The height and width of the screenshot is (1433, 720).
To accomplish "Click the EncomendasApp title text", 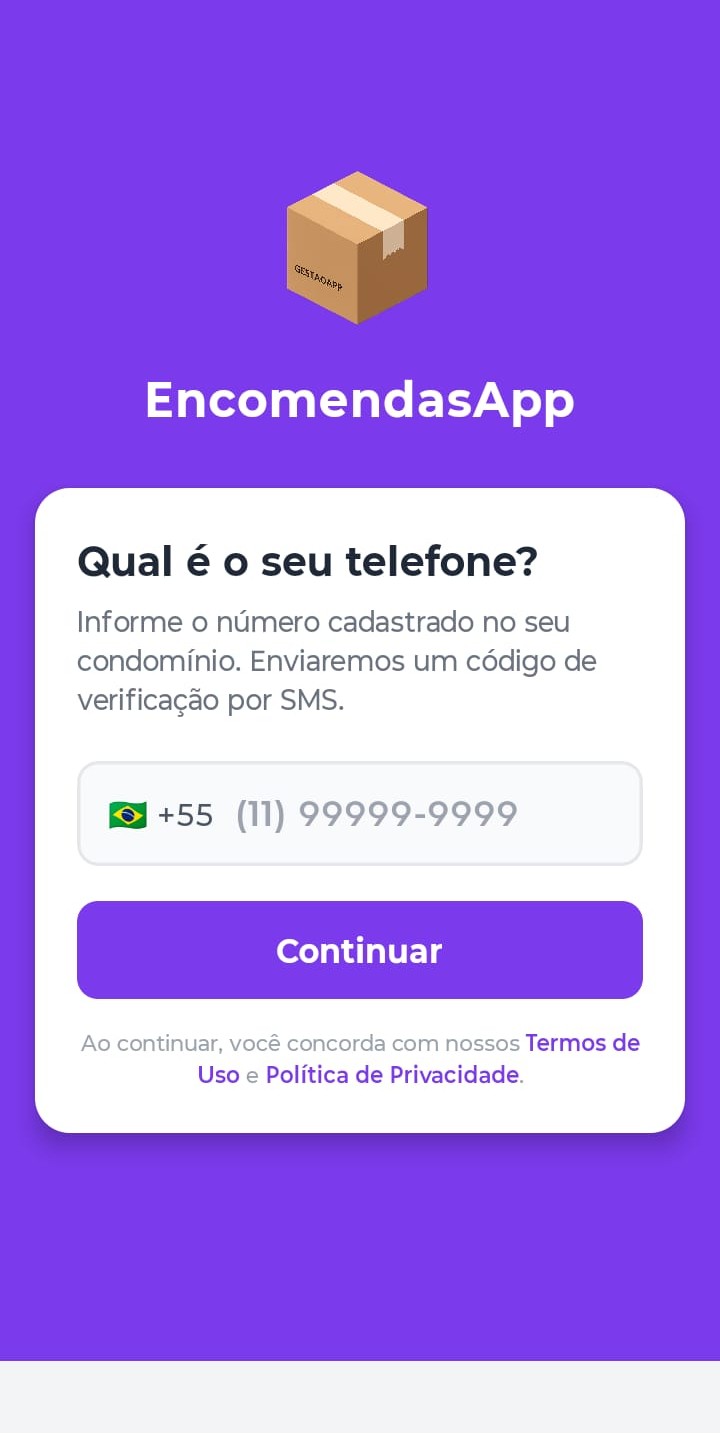I will tap(360, 400).
